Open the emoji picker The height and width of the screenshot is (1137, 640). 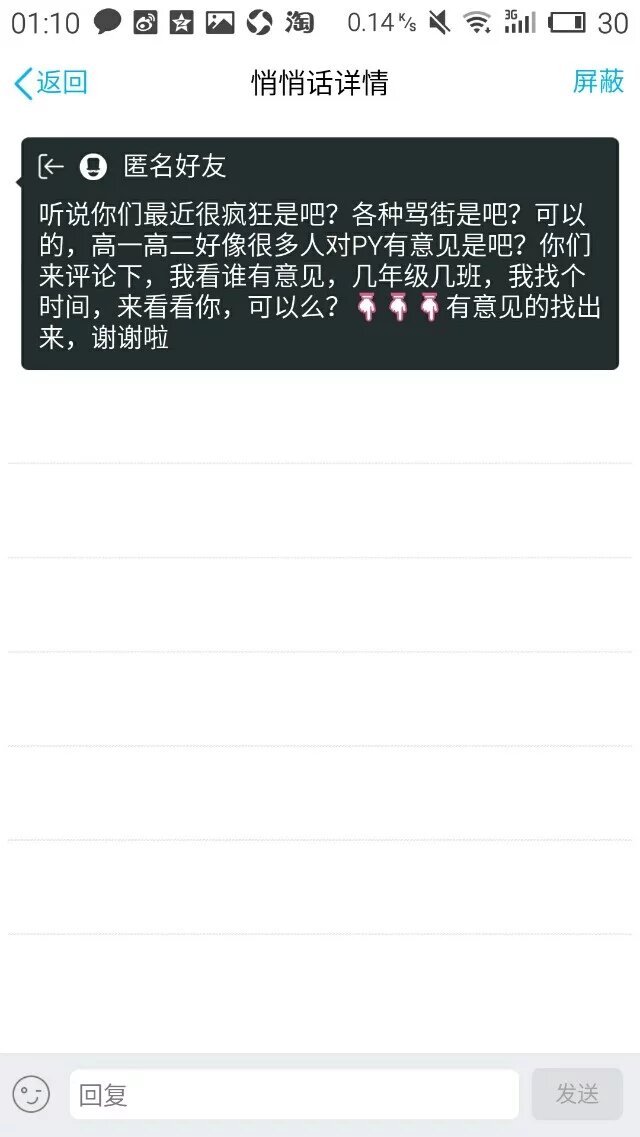click(31, 1094)
